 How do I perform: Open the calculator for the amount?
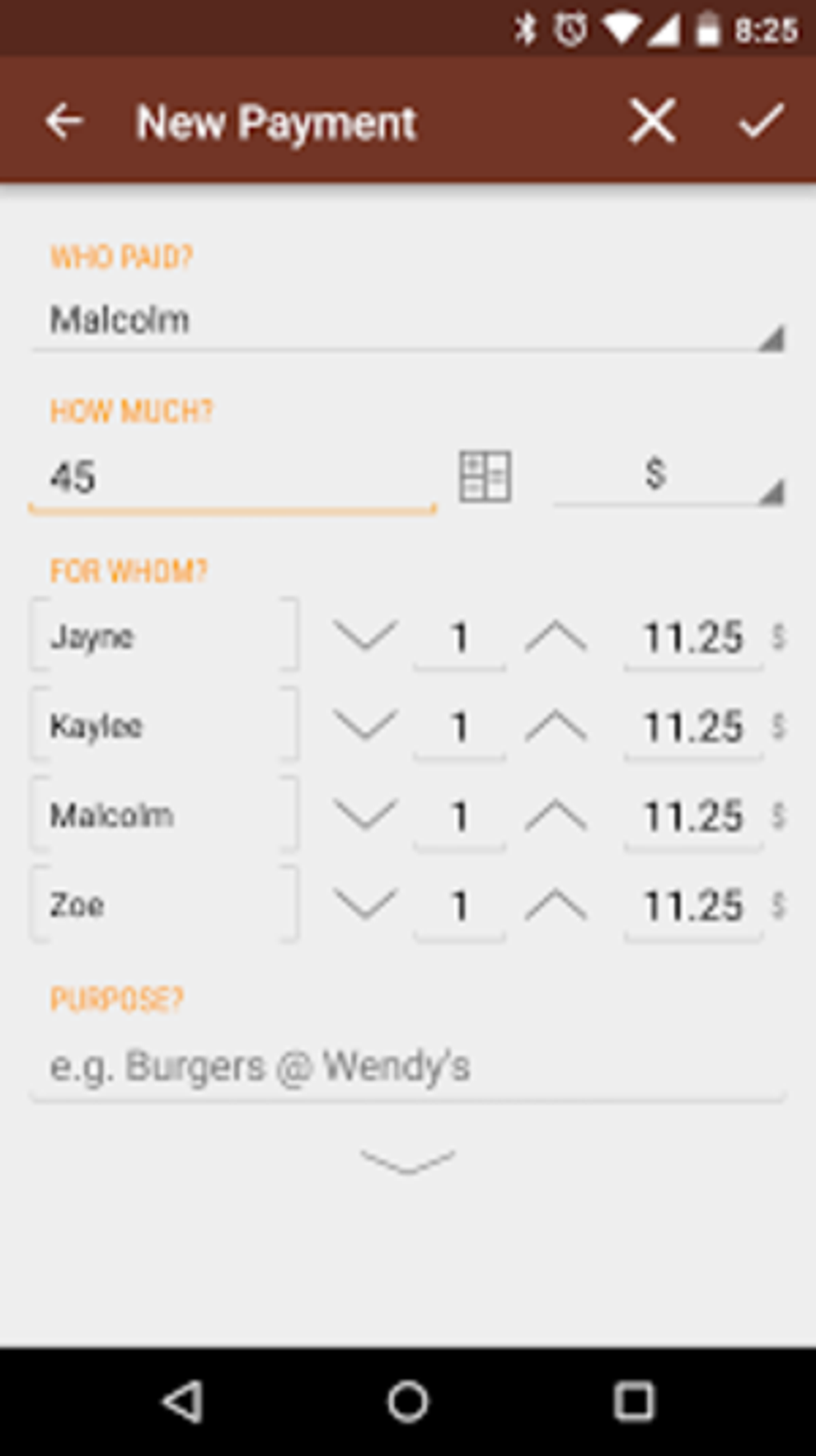[x=485, y=475]
